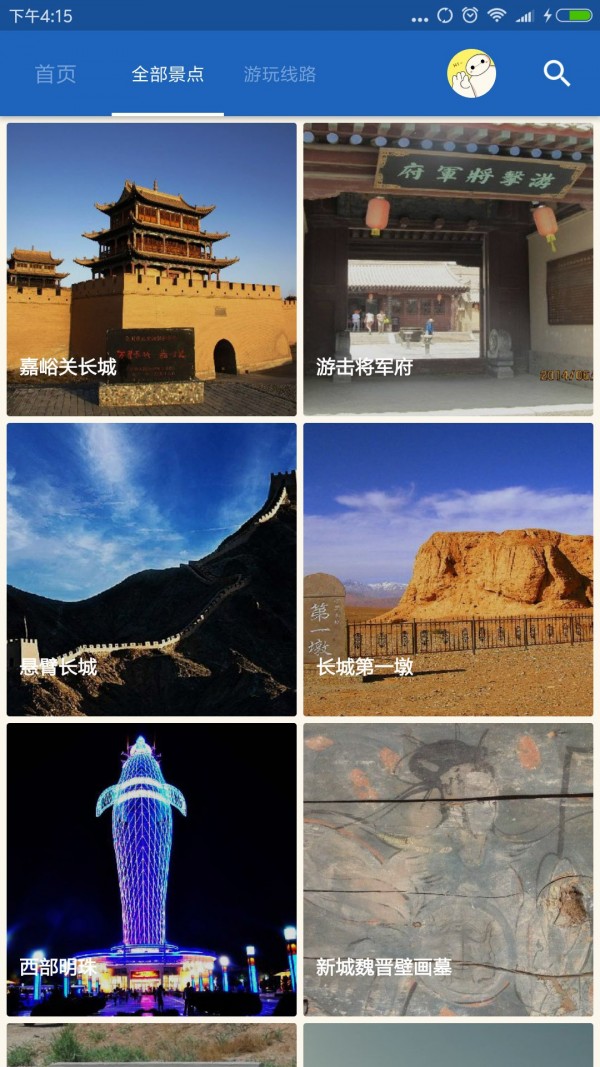Viewport: 600px width, 1067px height.
Task: Open the search magnifier icon
Action: click(x=556, y=73)
